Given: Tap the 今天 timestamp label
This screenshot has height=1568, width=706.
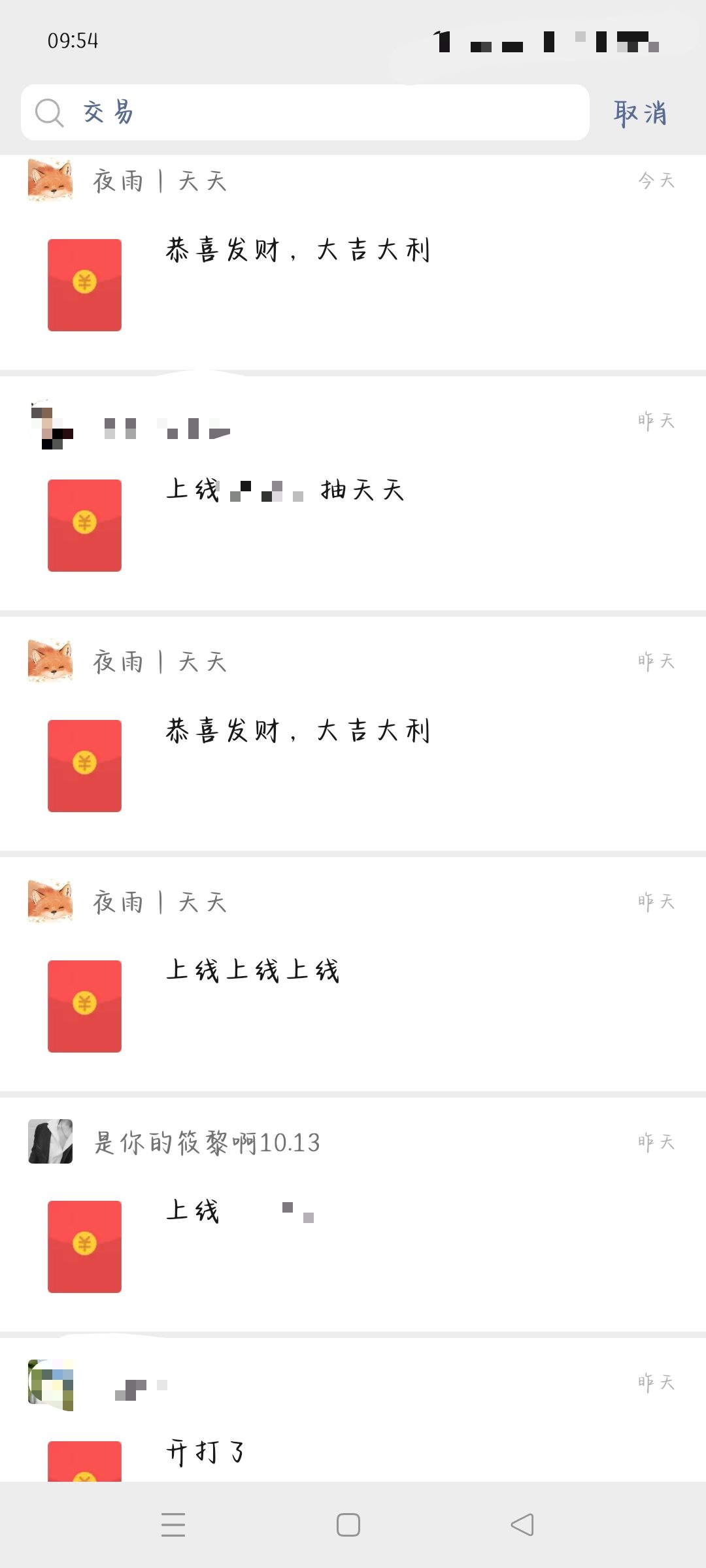Looking at the screenshot, I should point(656,181).
